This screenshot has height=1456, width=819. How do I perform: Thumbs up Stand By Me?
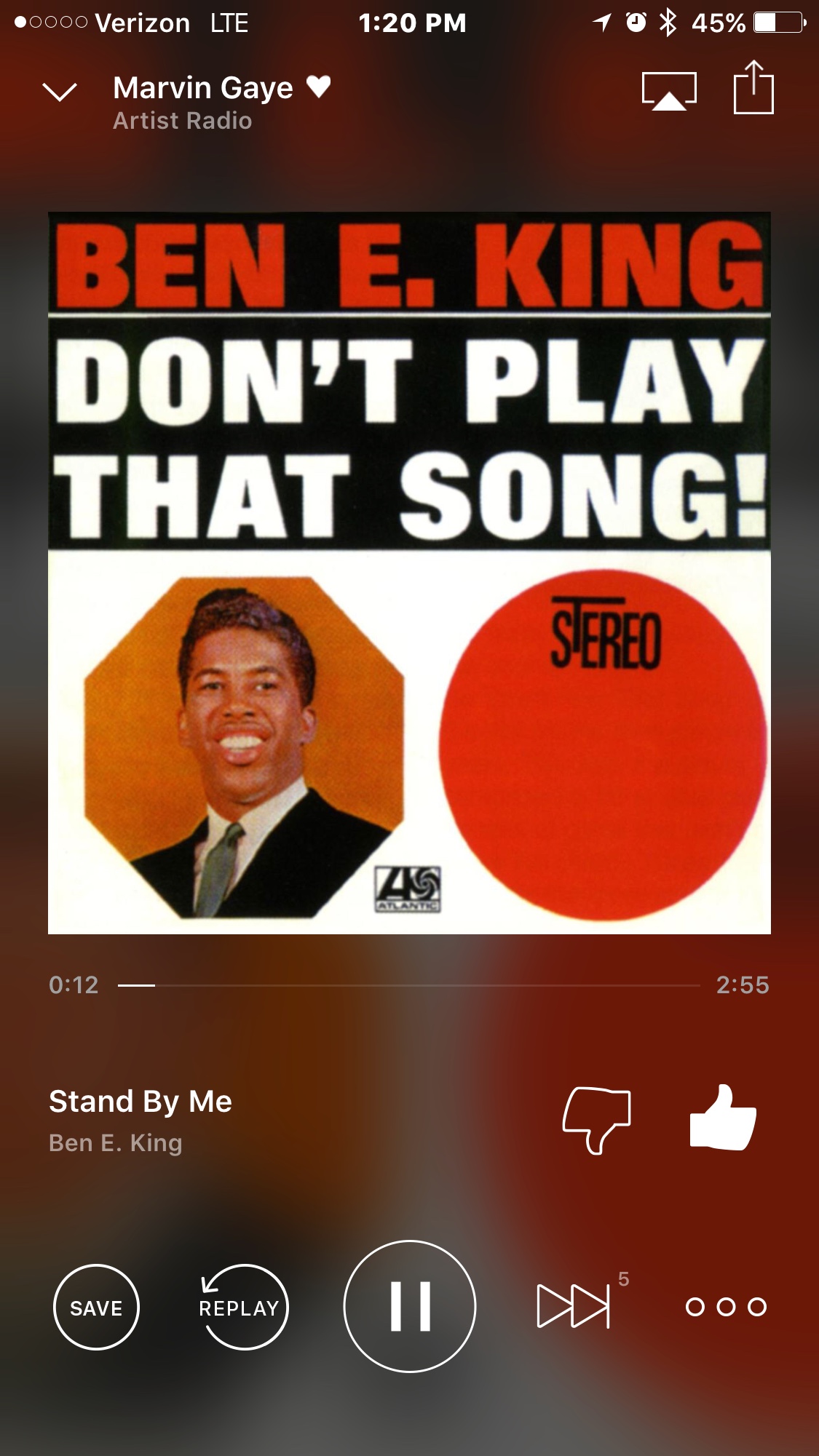point(723,1118)
